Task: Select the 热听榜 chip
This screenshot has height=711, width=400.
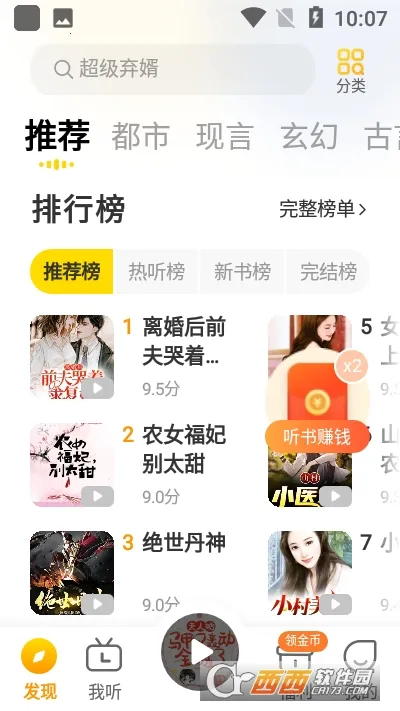Action: point(156,272)
